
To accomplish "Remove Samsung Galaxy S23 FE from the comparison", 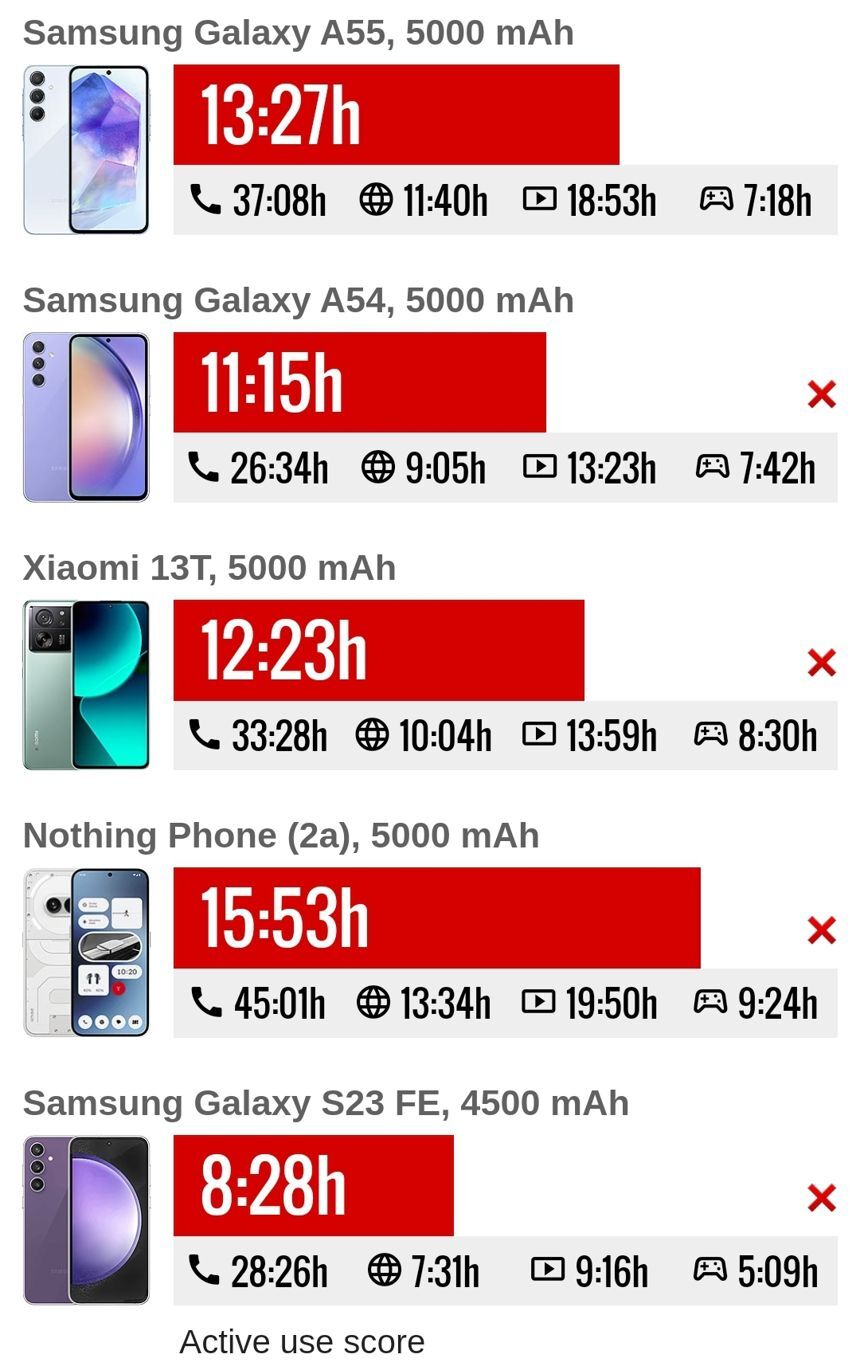I will click(x=821, y=1197).
